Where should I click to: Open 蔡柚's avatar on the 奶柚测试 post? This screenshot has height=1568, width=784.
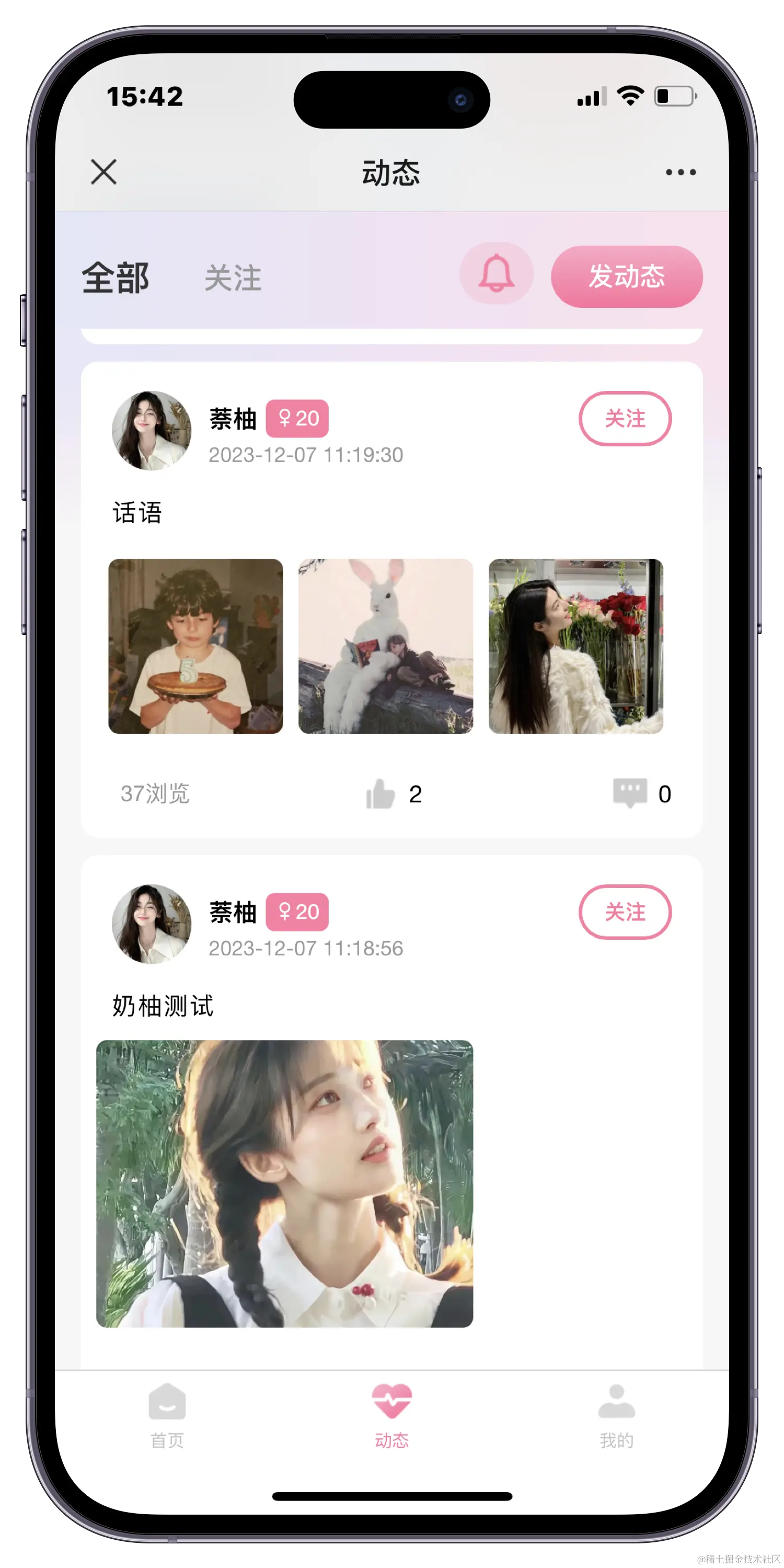(152, 924)
